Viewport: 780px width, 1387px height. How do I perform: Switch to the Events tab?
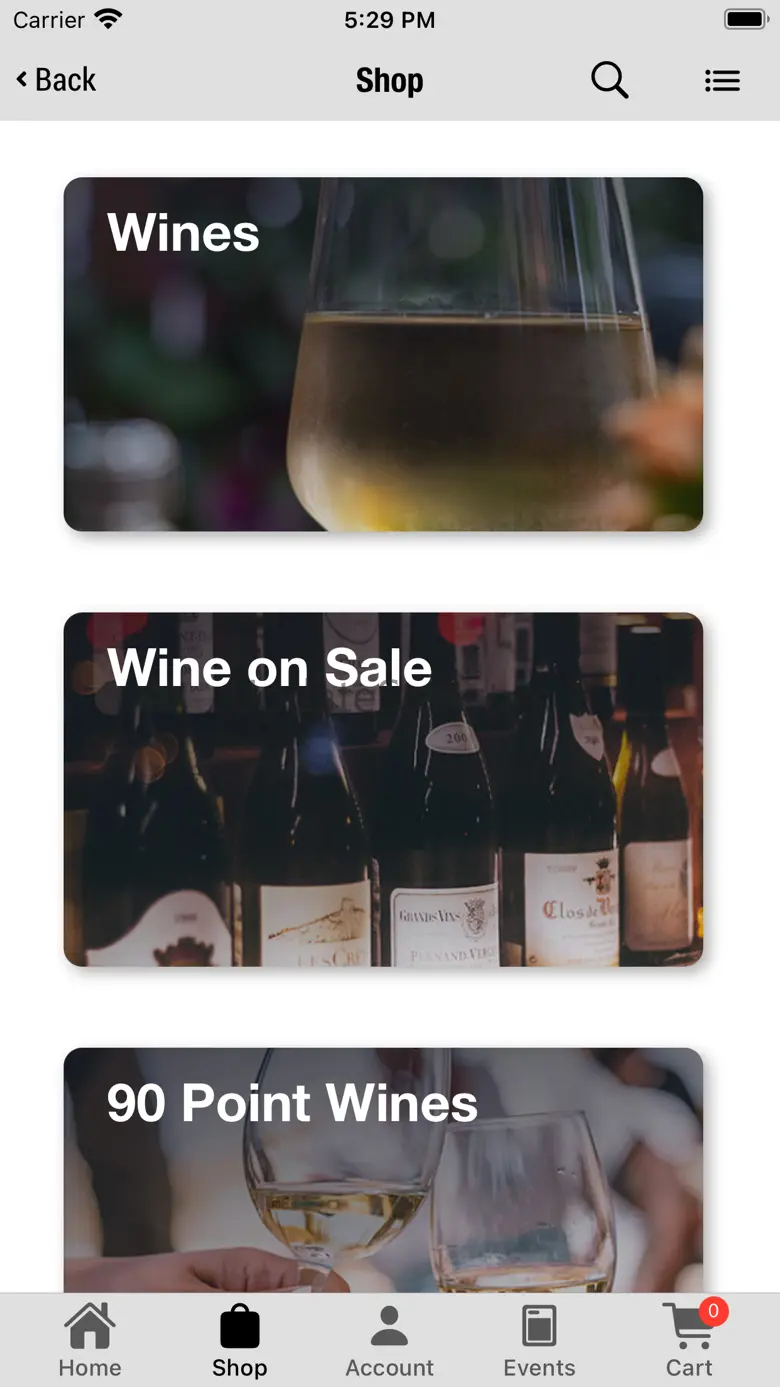coord(539,1340)
